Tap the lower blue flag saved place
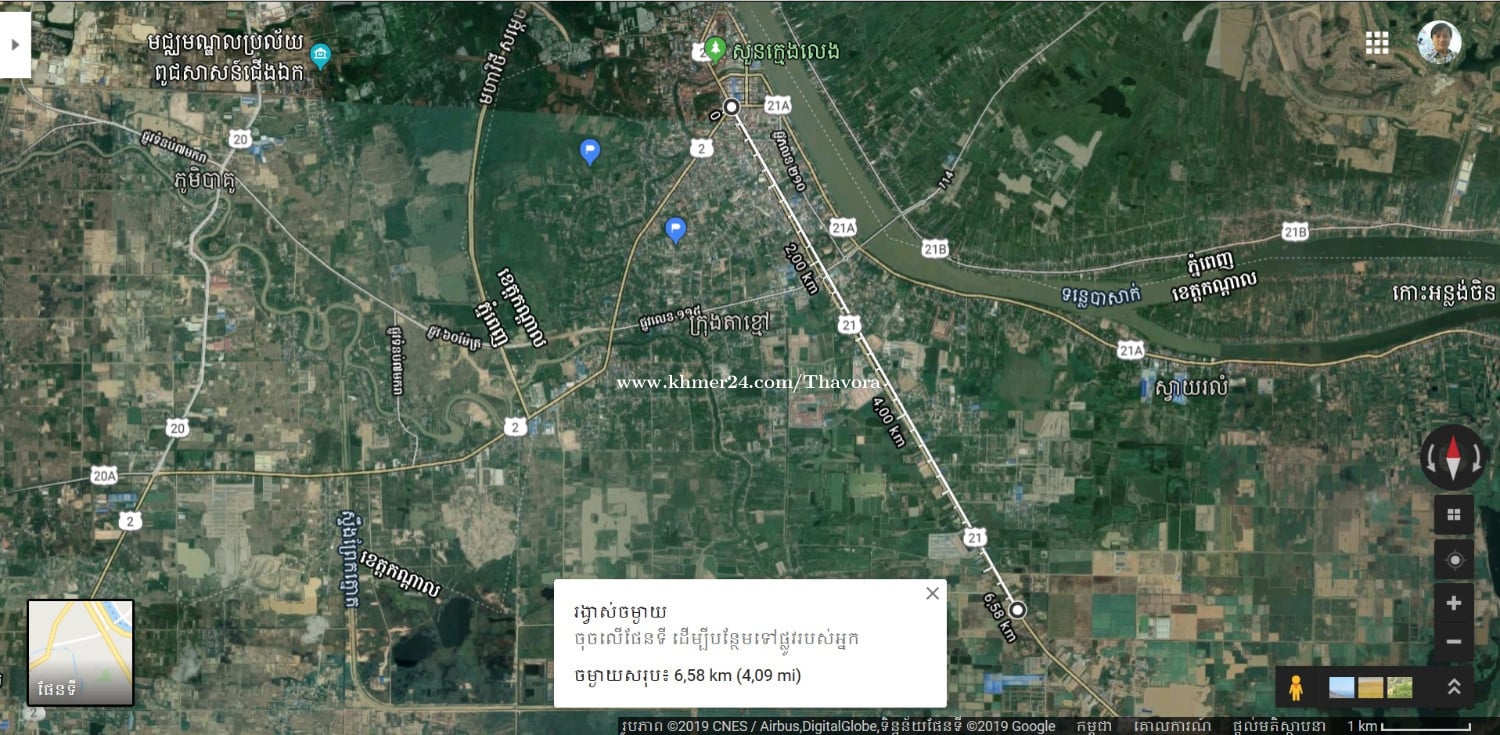Image resolution: width=1500 pixels, height=735 pixels. [x=676, y=229]
